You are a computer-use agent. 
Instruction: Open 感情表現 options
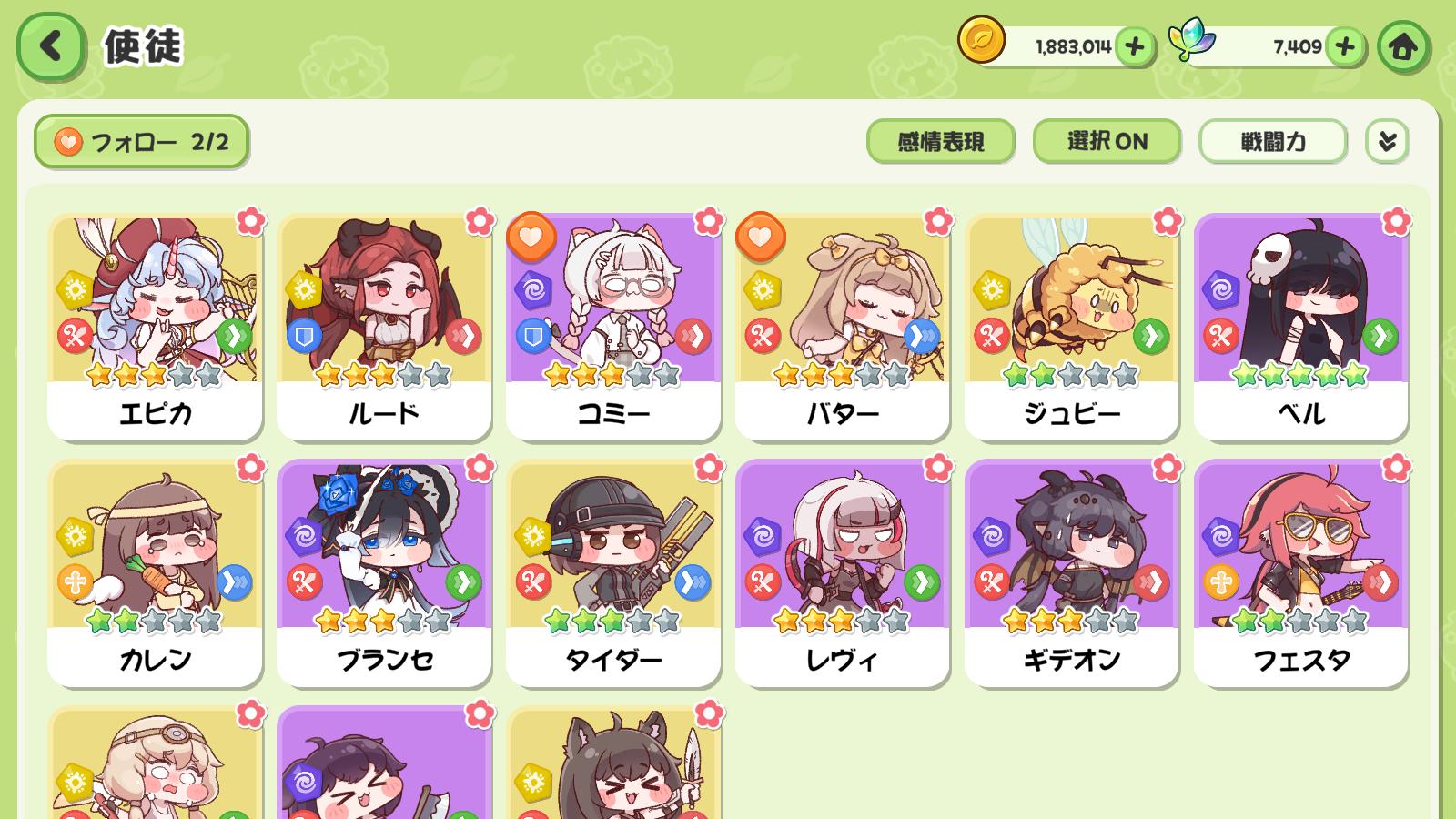[940, 142]
